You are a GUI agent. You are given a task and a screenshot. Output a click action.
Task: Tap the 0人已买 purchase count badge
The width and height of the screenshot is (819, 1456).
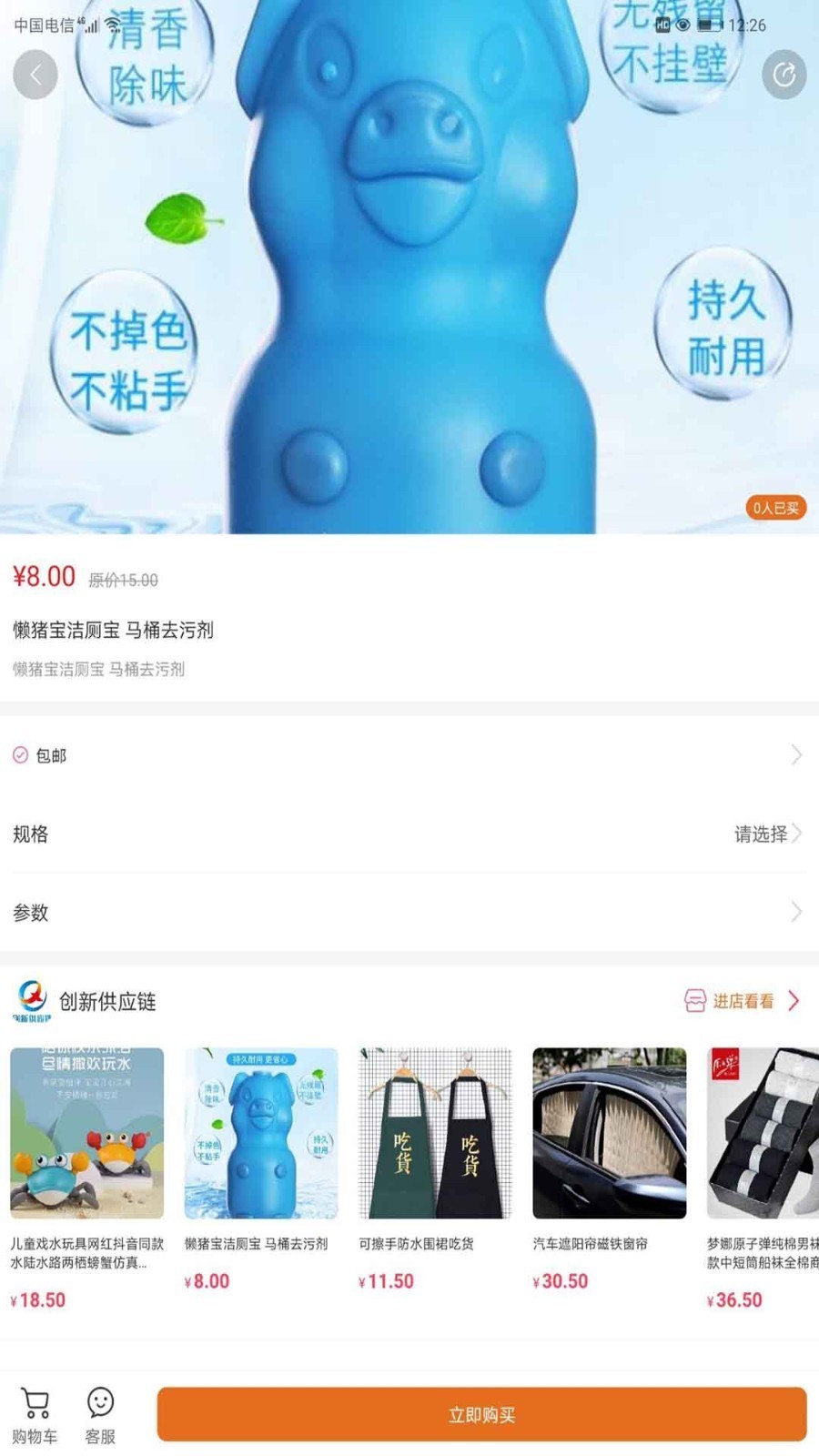coord(774,508)
